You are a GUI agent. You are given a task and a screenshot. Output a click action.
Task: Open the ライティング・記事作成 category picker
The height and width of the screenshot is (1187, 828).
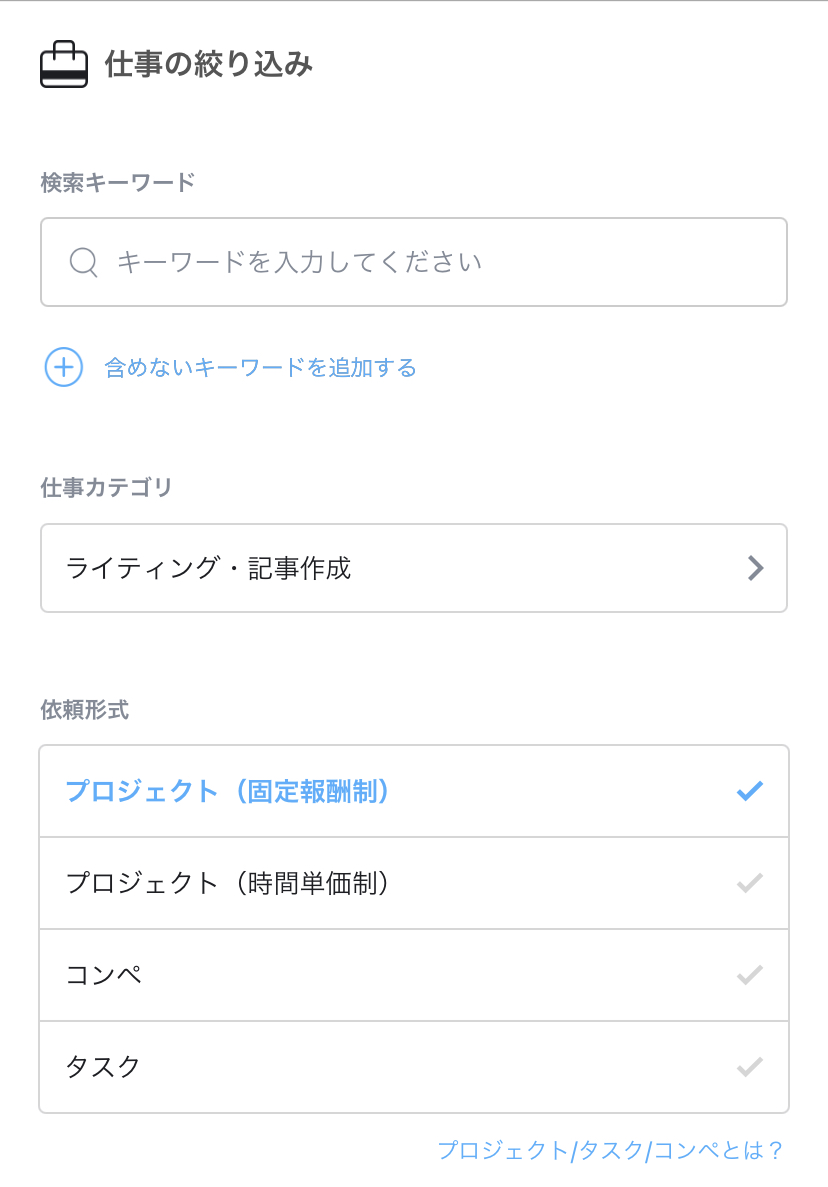click(x=413, y=568)
